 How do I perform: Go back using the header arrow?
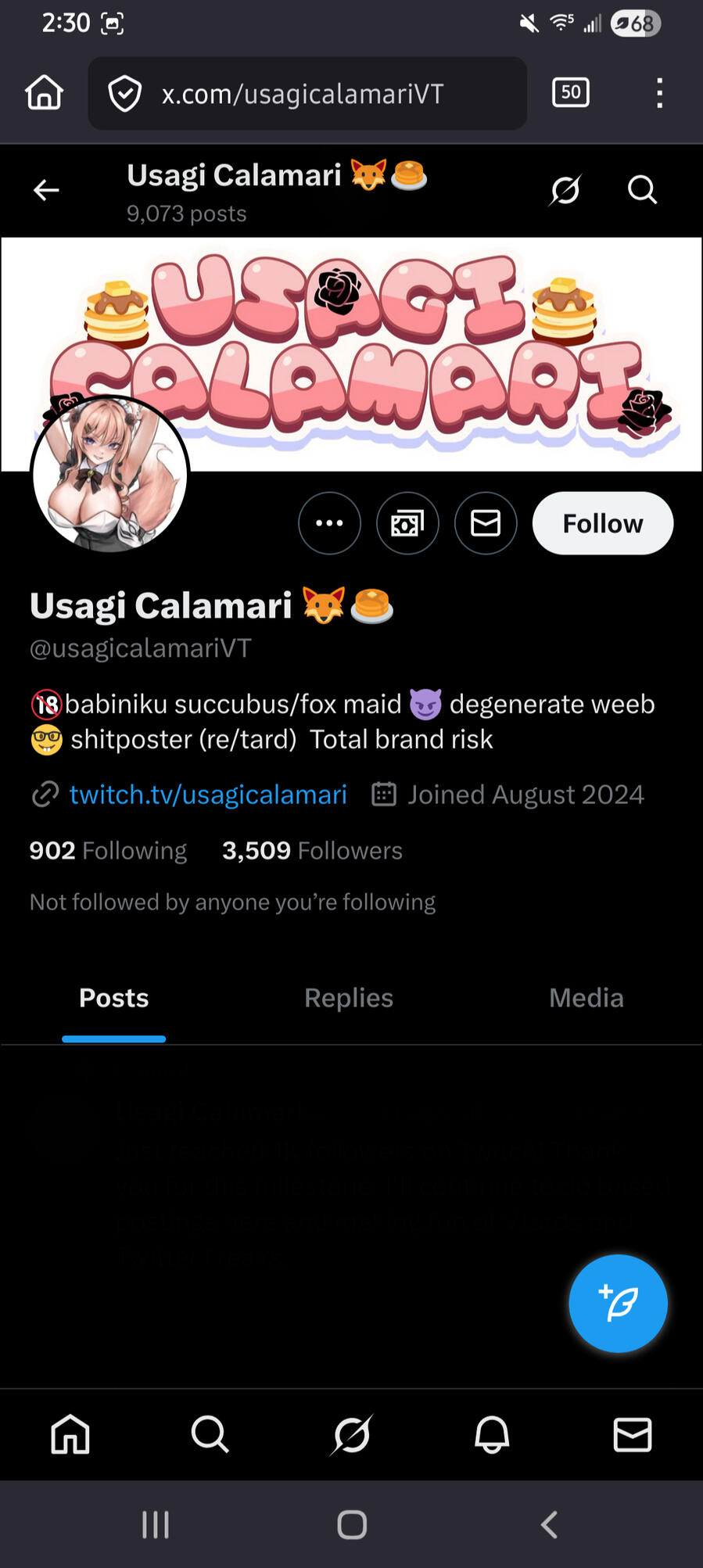coord(46,190)
